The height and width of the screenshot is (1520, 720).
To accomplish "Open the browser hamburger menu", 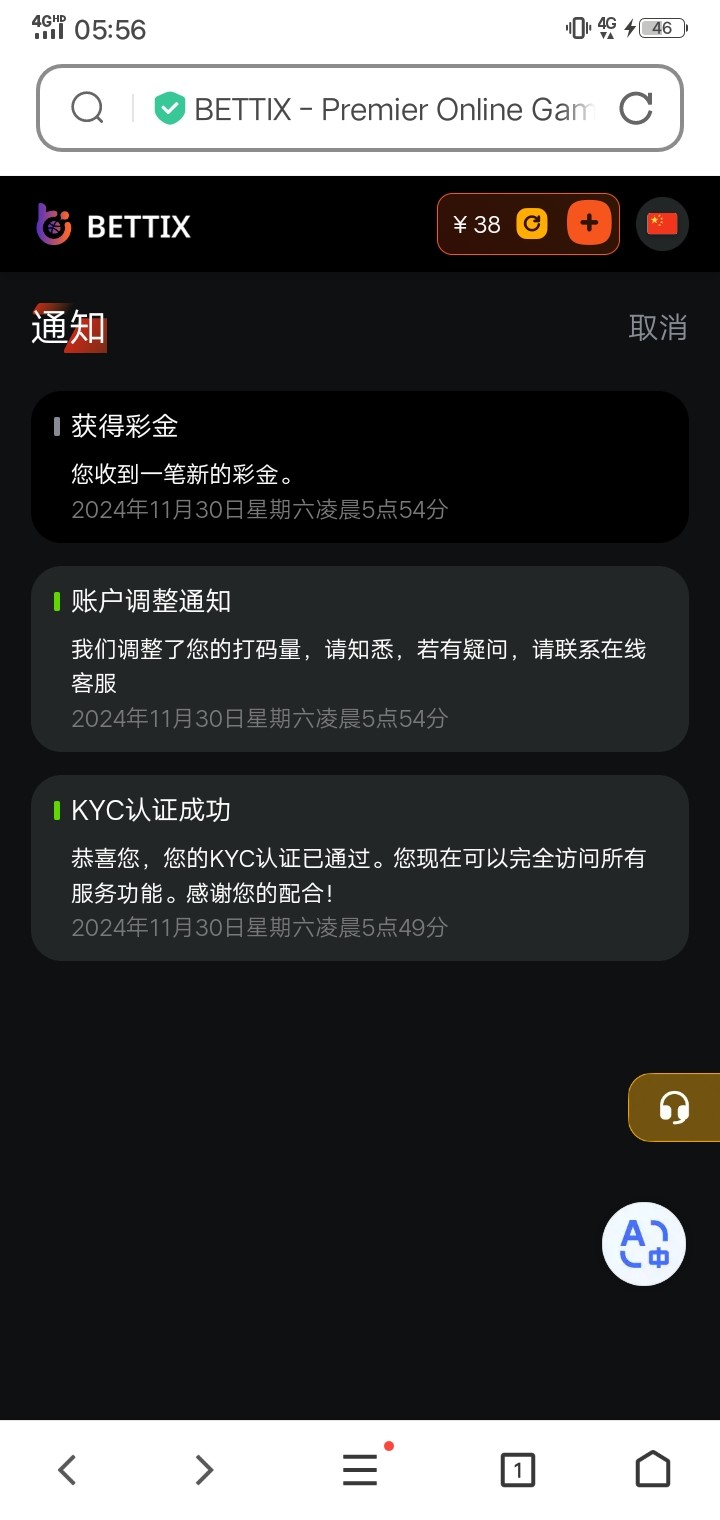I will pos(360,1469).
